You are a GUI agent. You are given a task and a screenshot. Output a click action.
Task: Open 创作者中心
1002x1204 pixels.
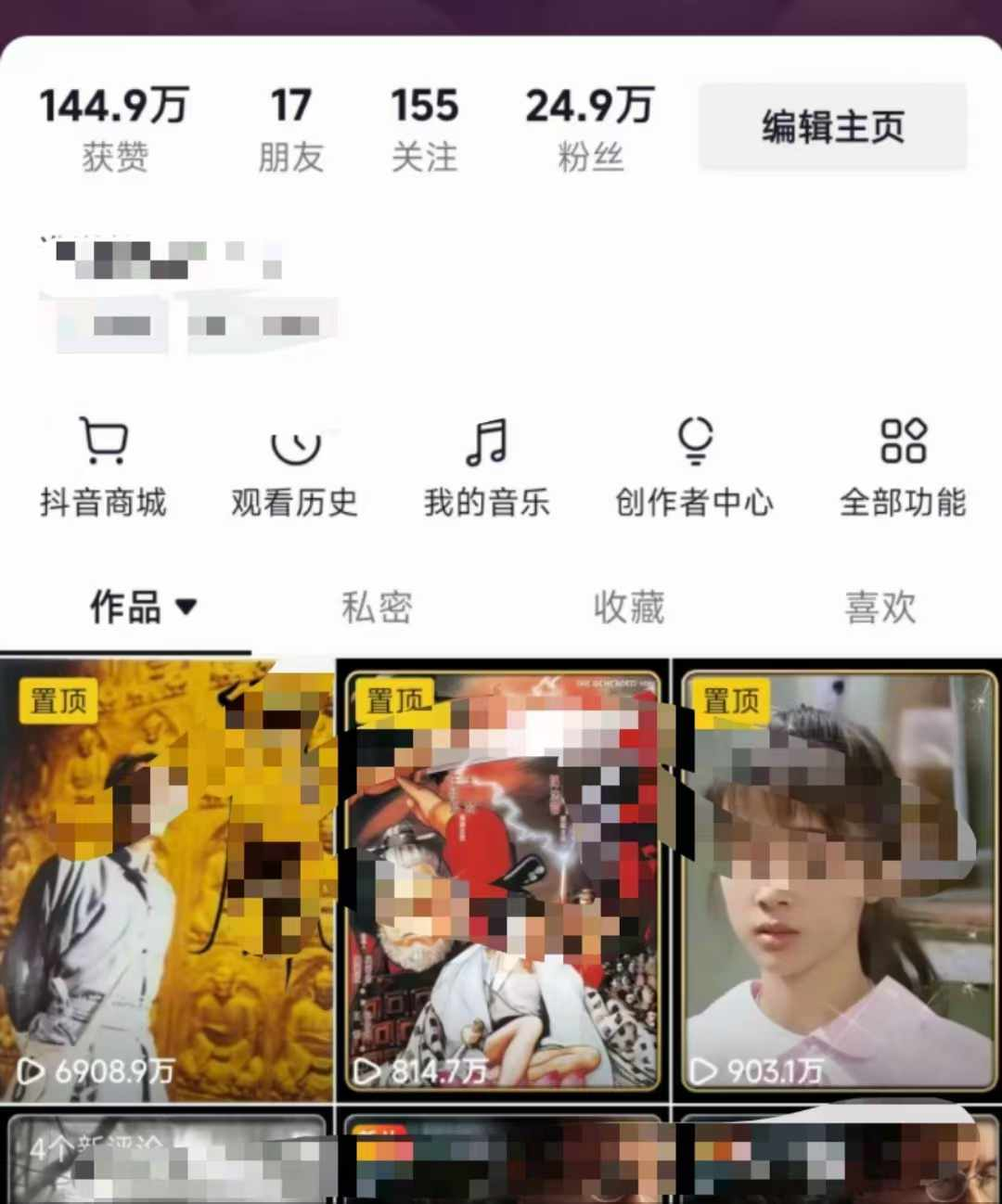point(694,467)
